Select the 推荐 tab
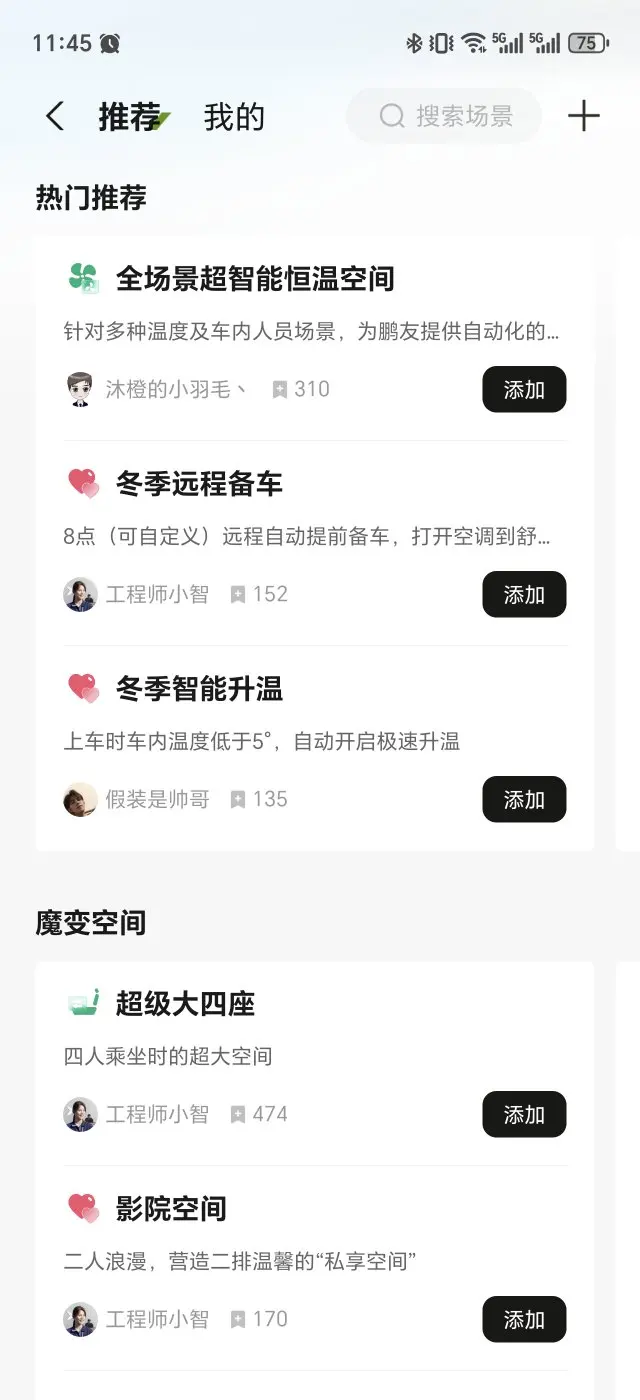The height and width of the screenshot is (1400, 640). pos(130,117)
